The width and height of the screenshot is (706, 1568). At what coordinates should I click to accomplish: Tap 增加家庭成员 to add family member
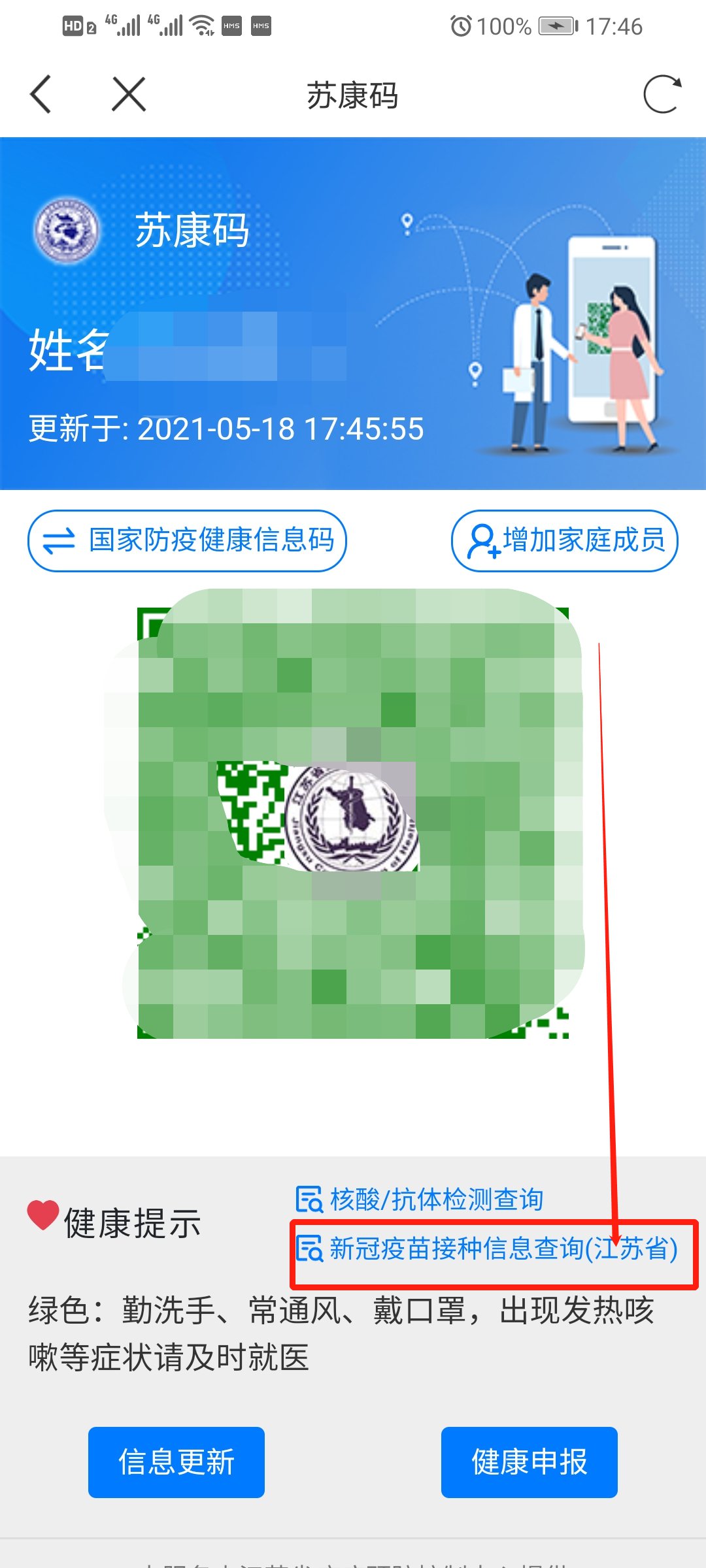coord(565,541)
